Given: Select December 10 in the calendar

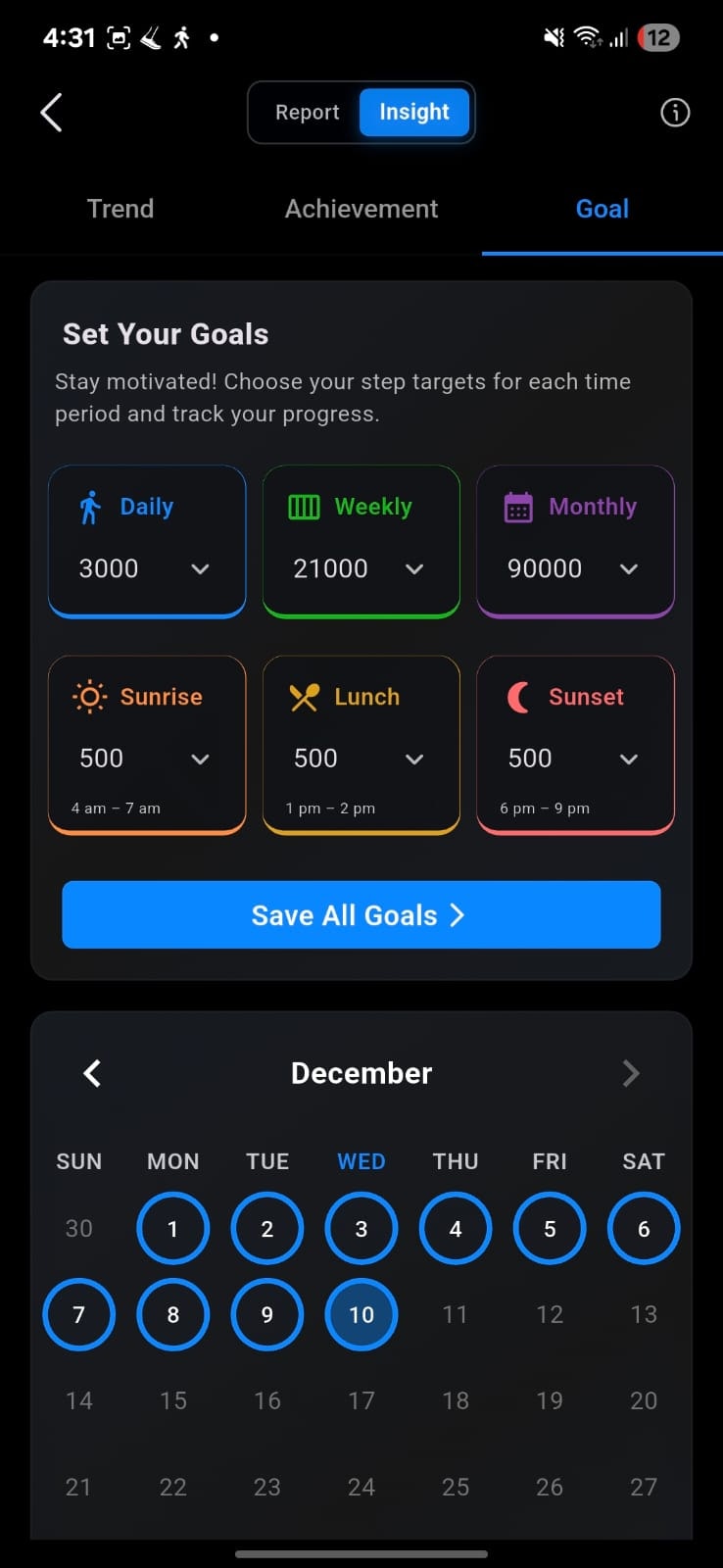Looking at the screenshot, I should 361,1314.
